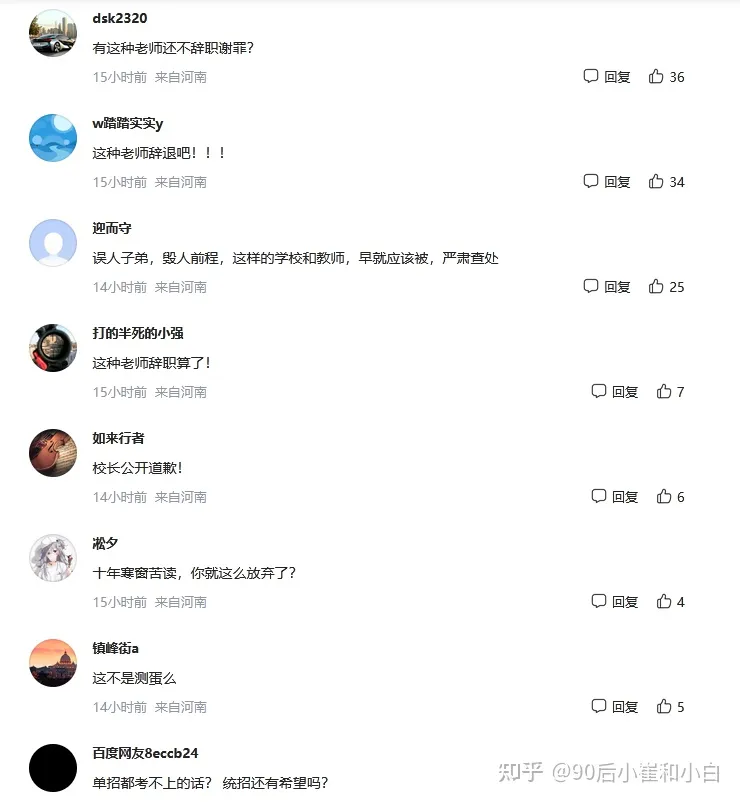This screenshot has height=802, width=740.
Task: Reply to 淞夕's comment
Action: (614, 602)
